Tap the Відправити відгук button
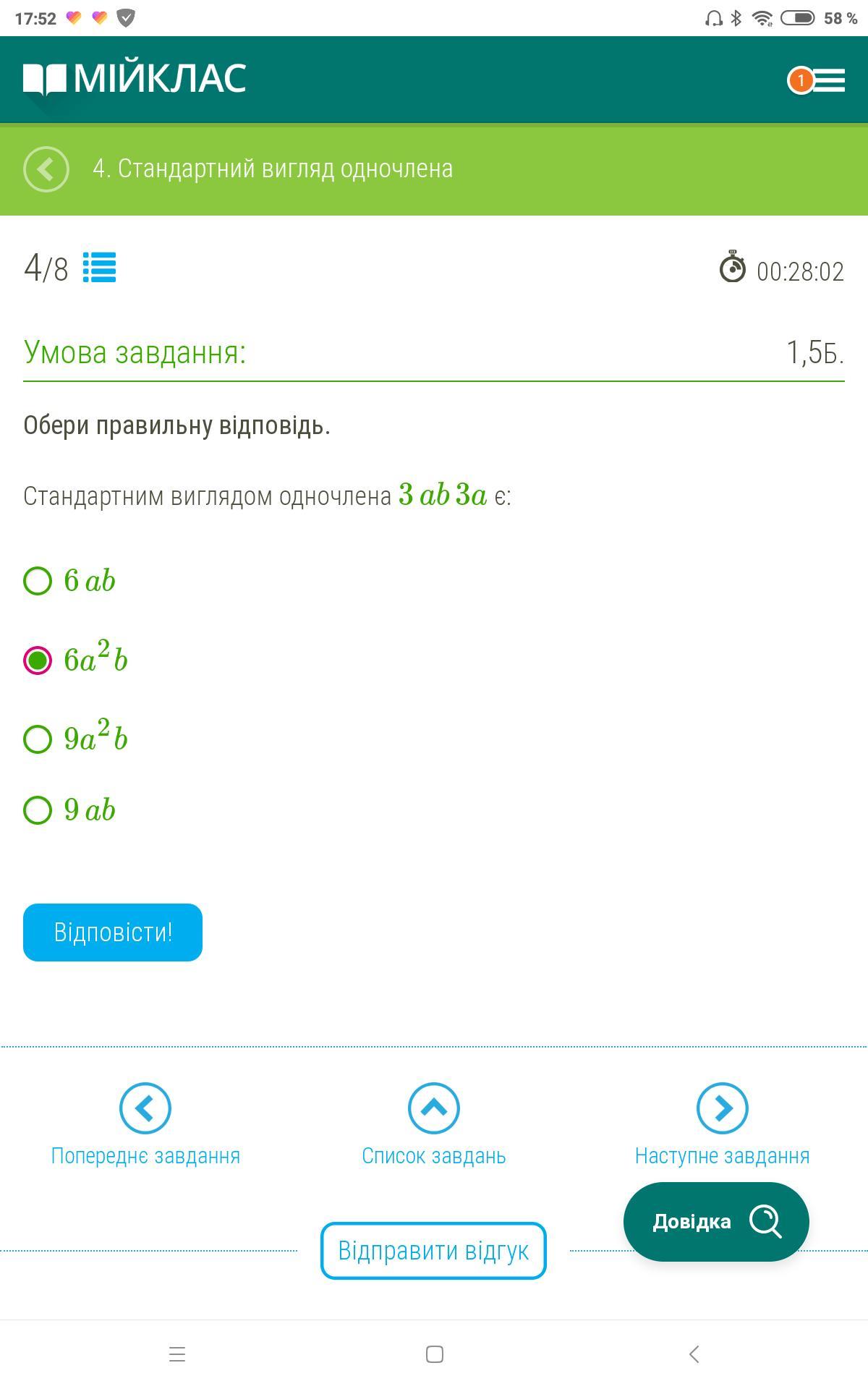The width and height of the screenshot is (868, 1389). (x=433, y=1251)
